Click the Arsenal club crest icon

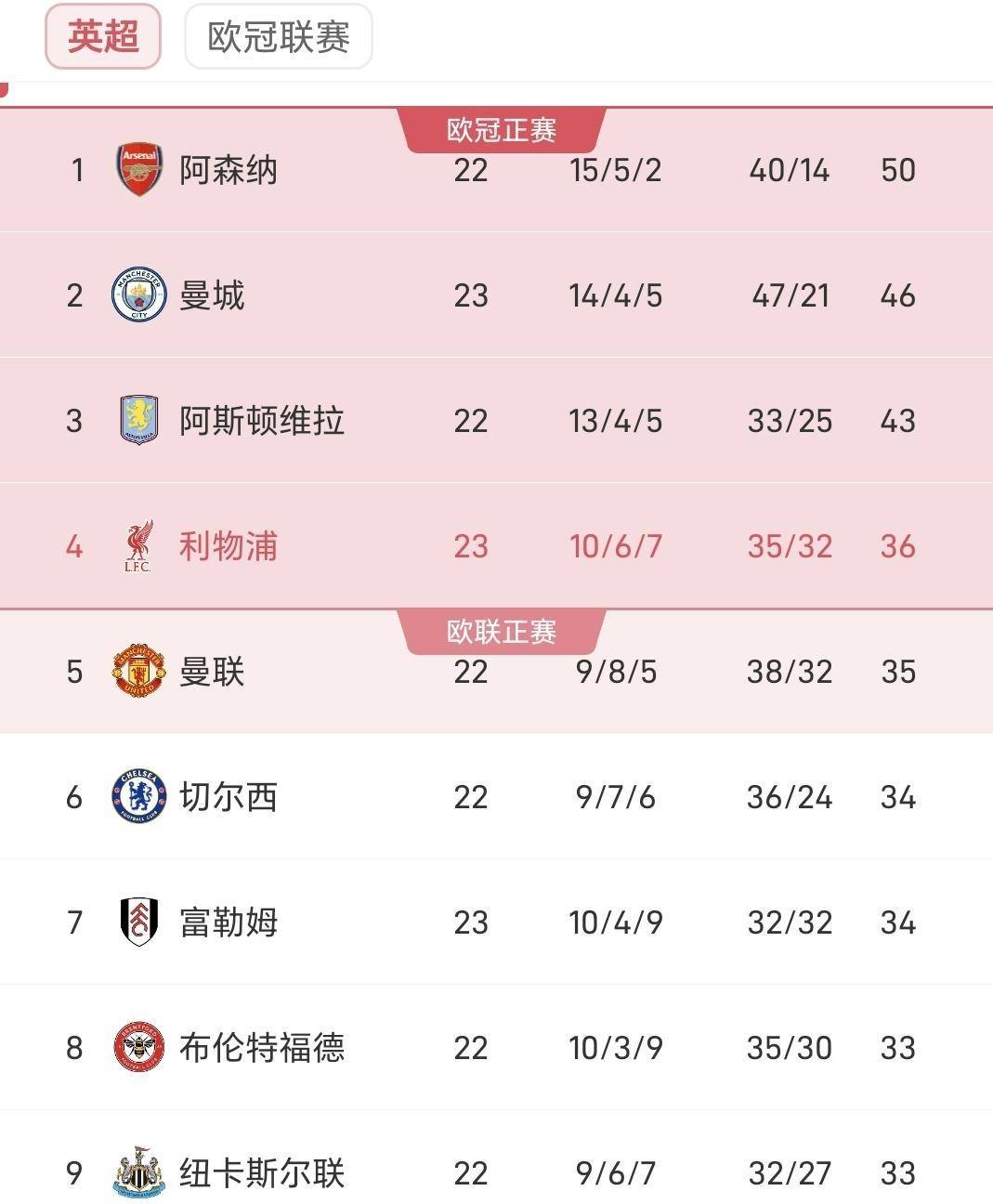pos(137,170)
